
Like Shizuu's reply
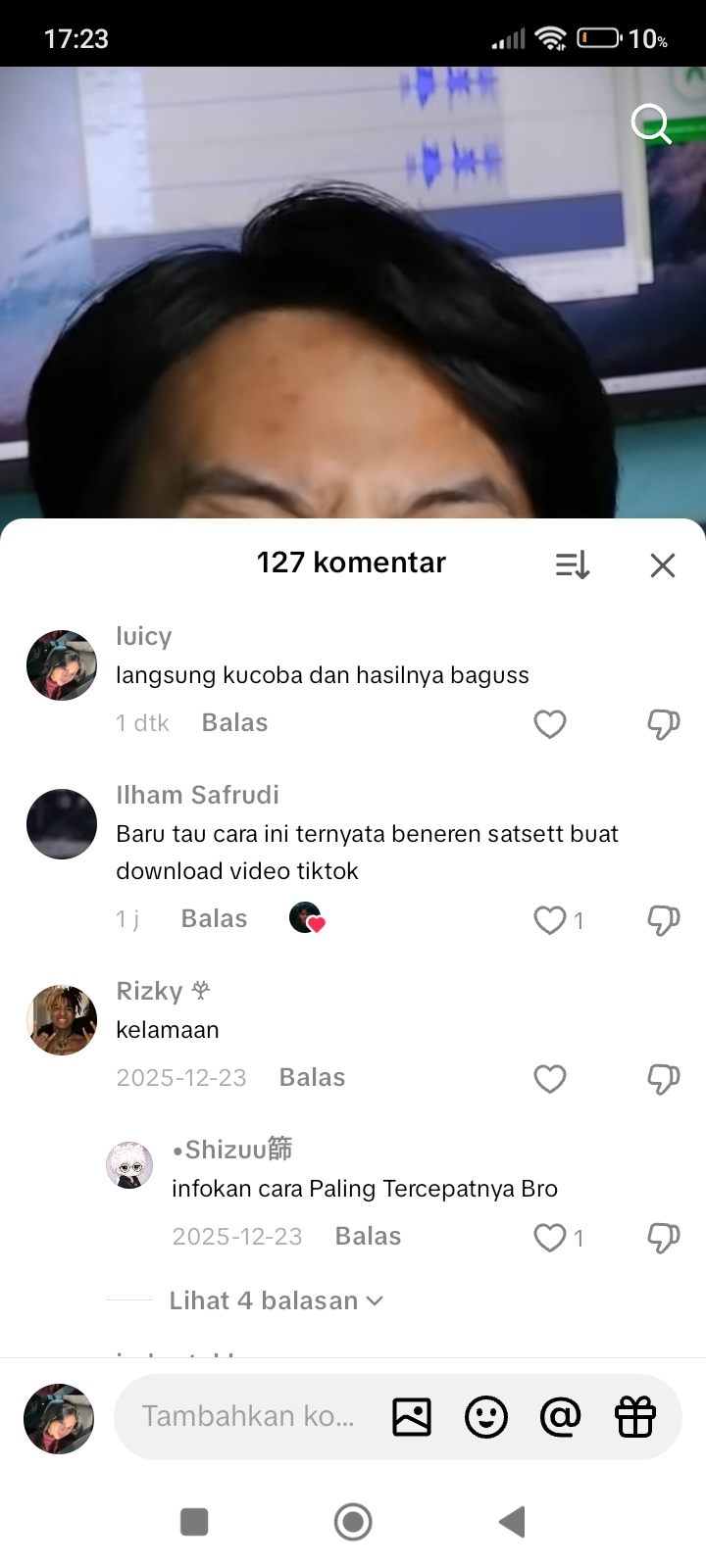(x=550, y=1238)
